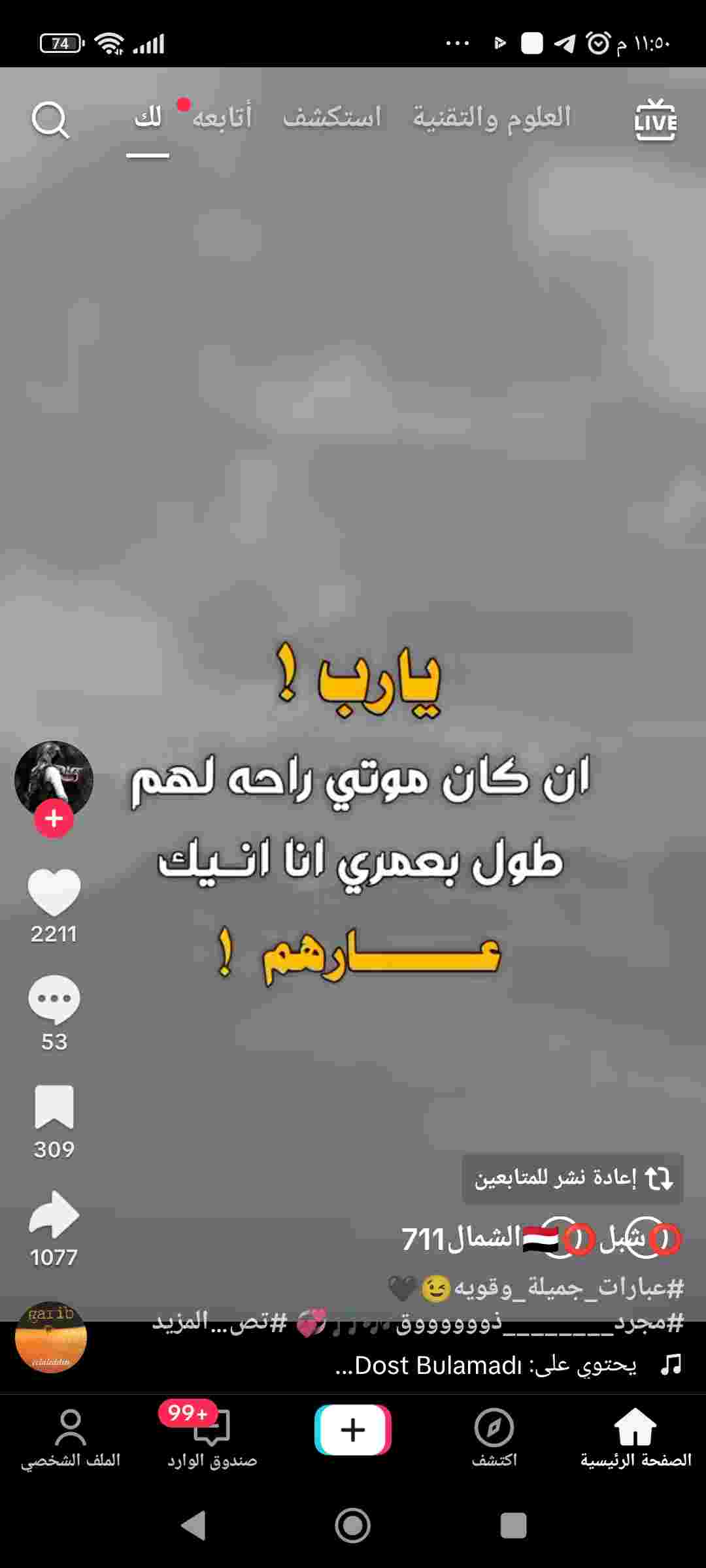Share this video via arrow icon
The width and height of the screenshot is (706, 1568).
click(54, 1215)
